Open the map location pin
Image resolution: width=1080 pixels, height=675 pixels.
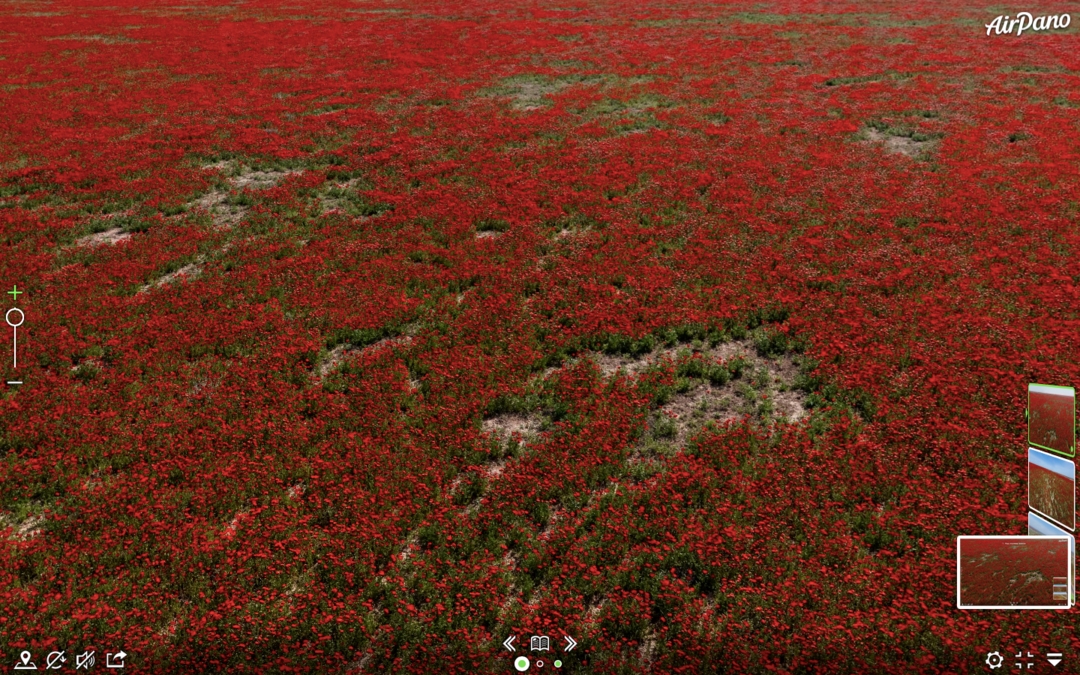point(25,660)
